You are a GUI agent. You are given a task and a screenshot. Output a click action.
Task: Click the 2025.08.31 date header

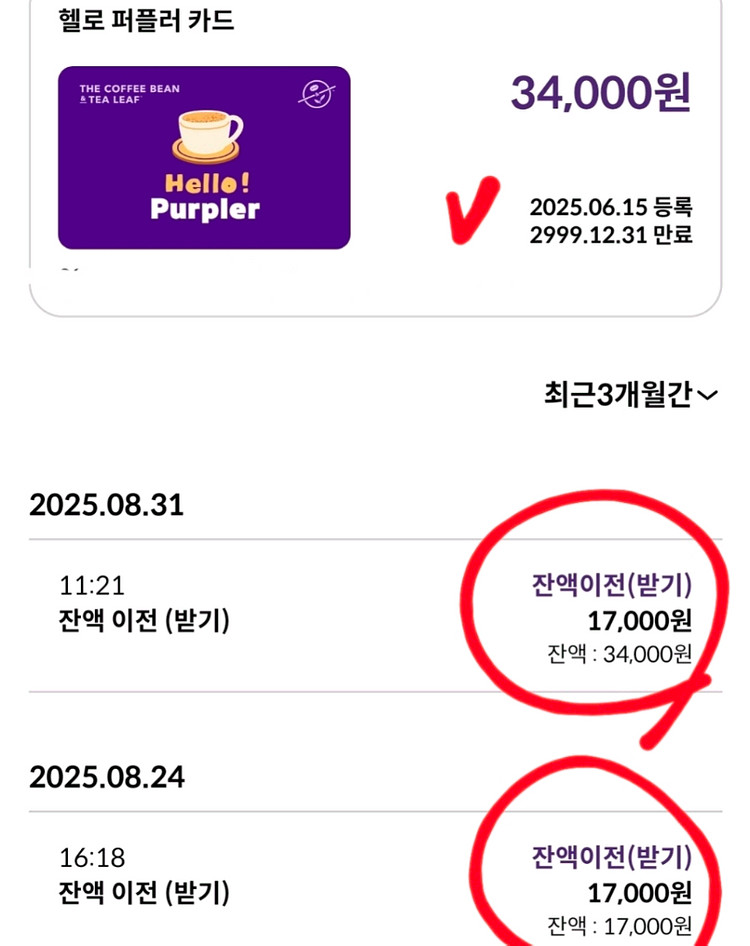point(106,507)
